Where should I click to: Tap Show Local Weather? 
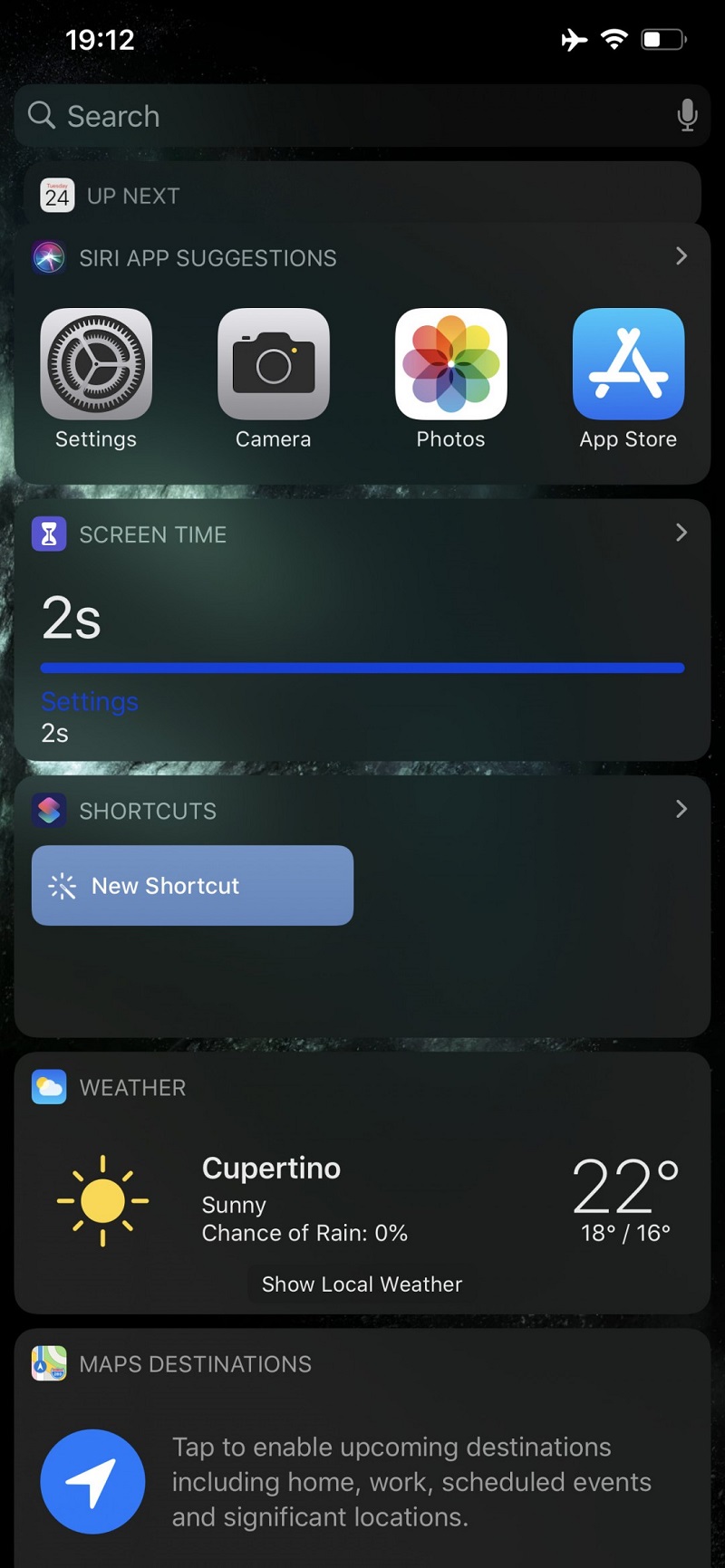coord(362,1284)
